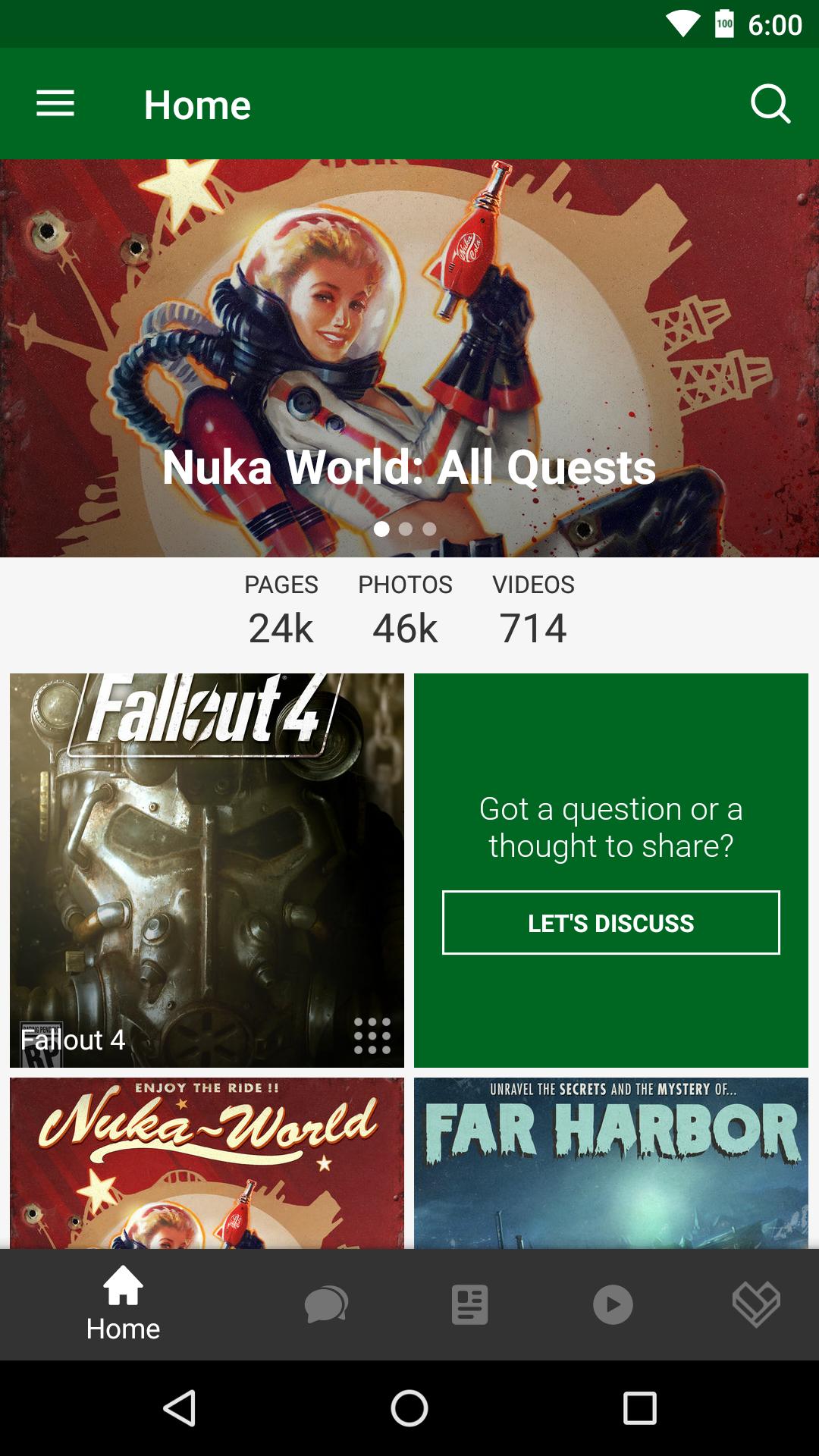Viewport: 819px width, 1456px height.
Task: Switch to the articles tab
Action: point(469,1304)
